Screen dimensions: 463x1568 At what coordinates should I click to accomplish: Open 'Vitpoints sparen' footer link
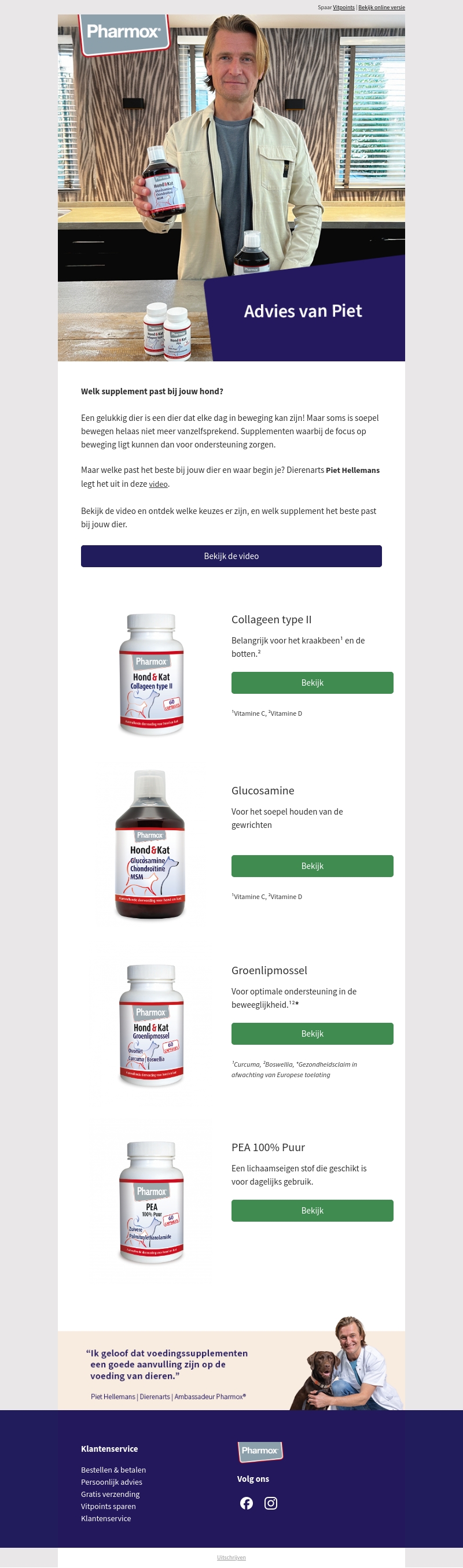108,1506
